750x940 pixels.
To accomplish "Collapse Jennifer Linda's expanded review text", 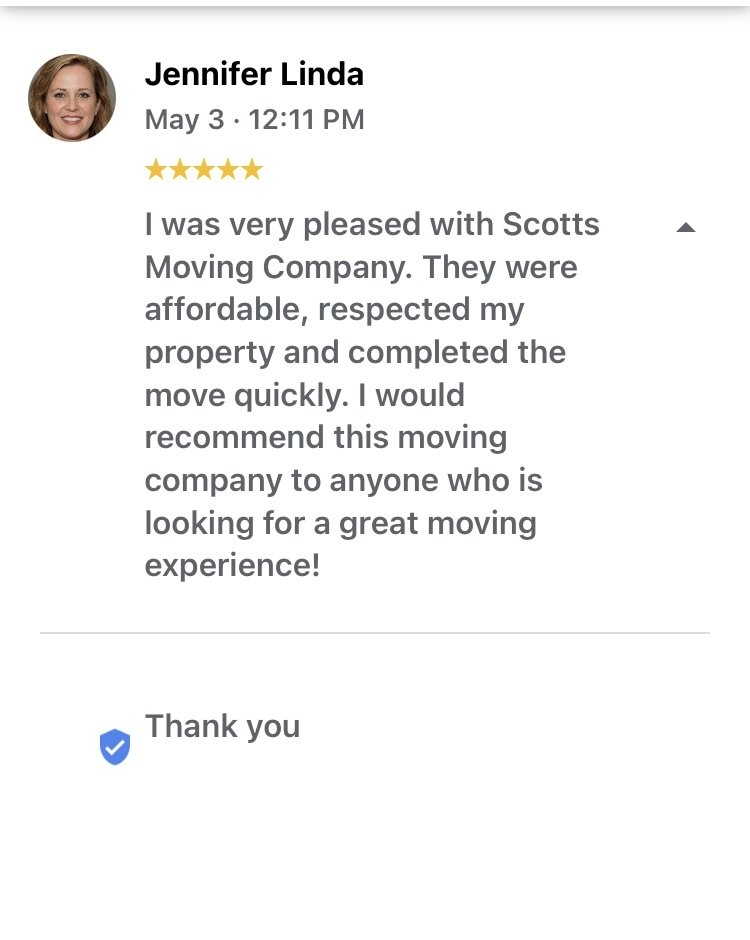I will (x=685, y=227).
